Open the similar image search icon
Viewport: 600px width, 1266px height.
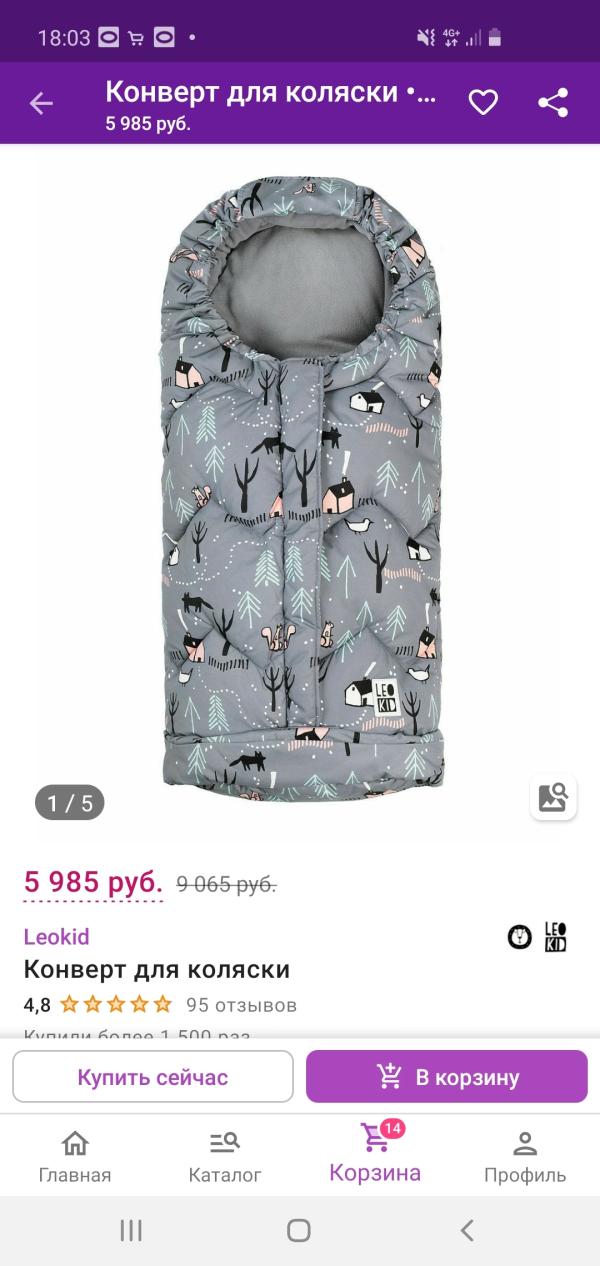[553, 797]
